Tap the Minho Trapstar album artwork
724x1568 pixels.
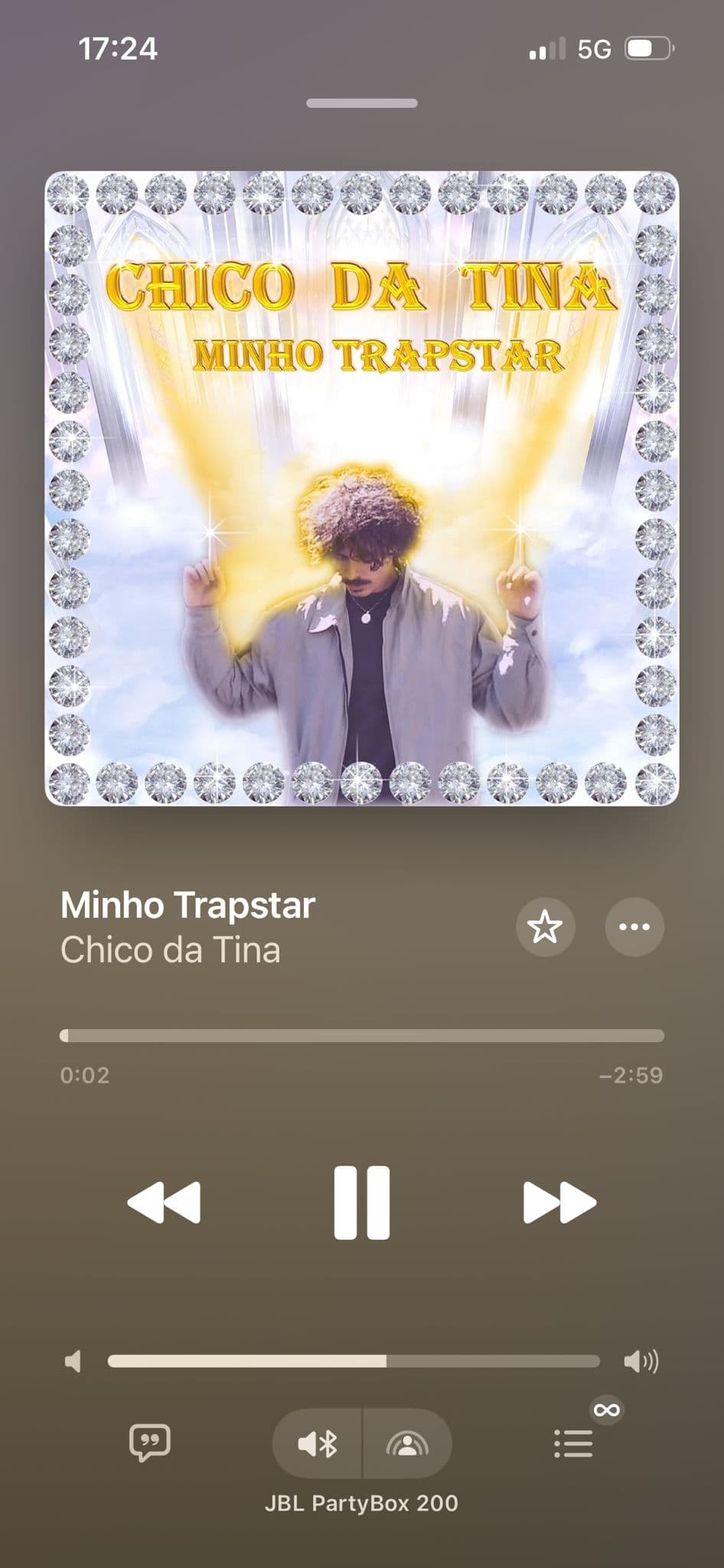(x=362, y=488)
